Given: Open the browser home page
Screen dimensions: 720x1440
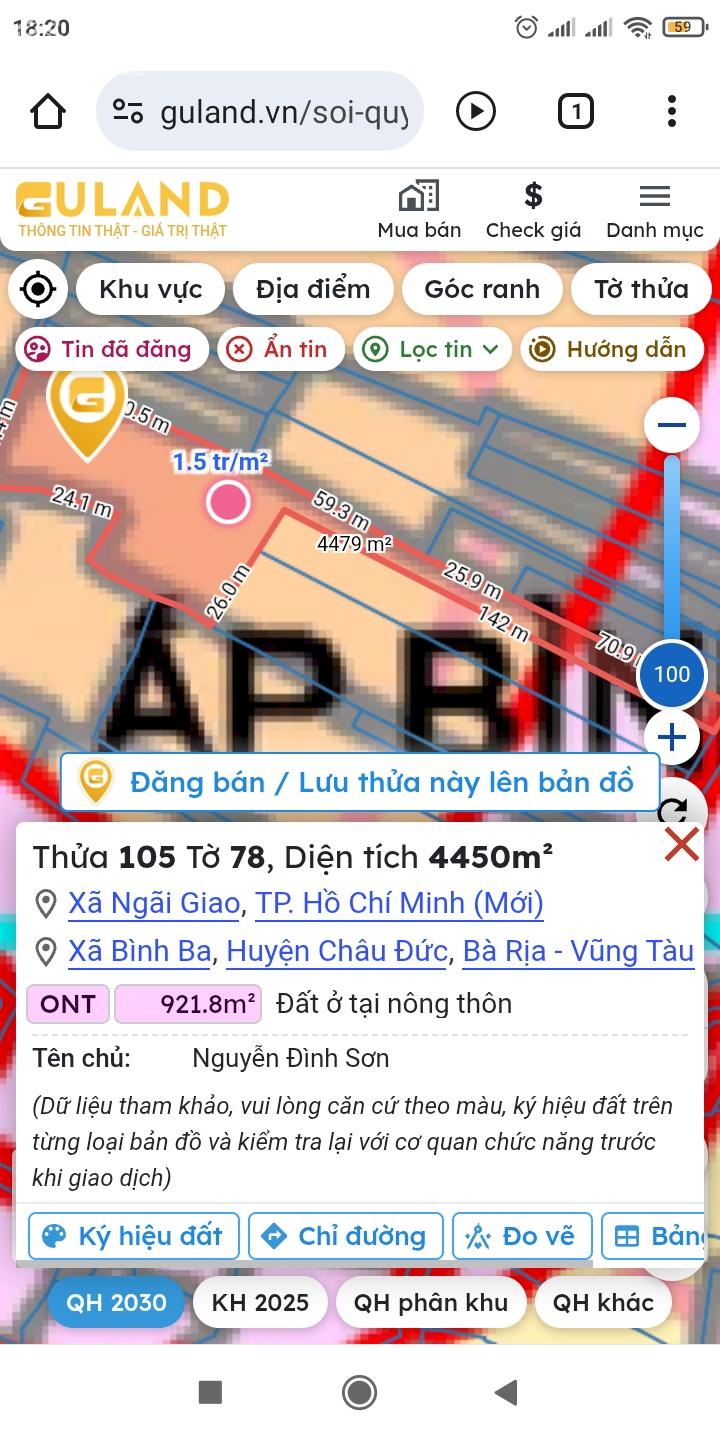Looking at the screenshot, I should tap(48, 111).
